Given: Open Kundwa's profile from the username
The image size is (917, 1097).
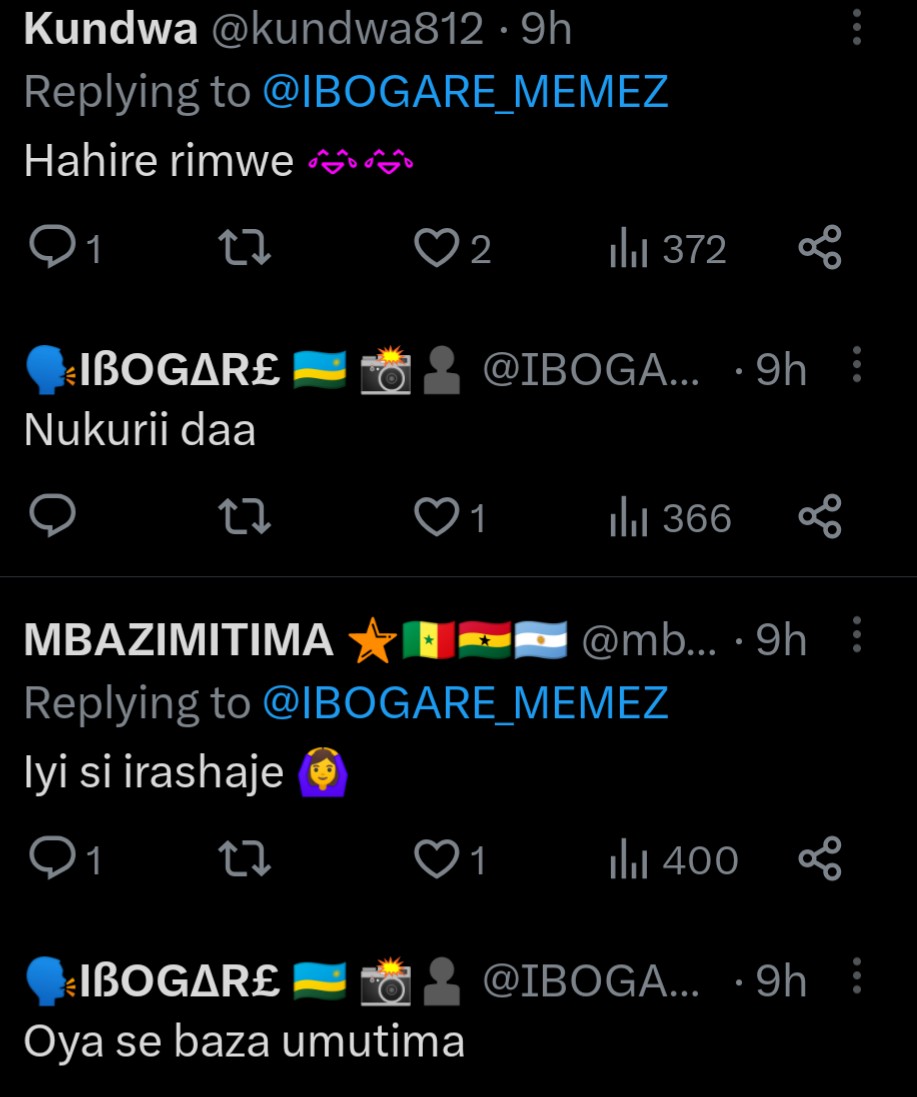Looking at the screenshot, I should coord(110,30).
